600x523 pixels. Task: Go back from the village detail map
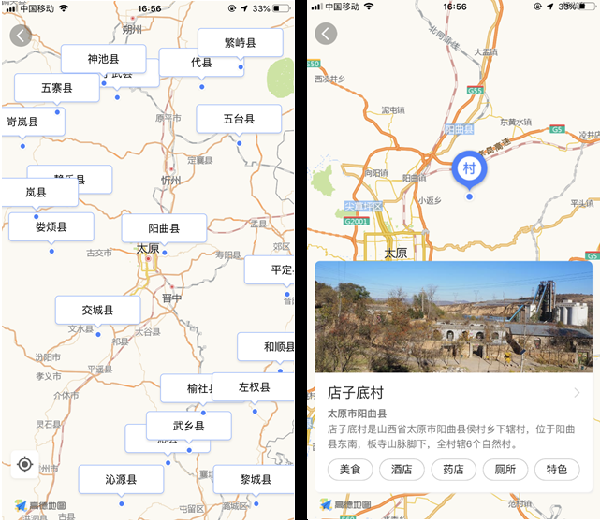pos(326,34)
